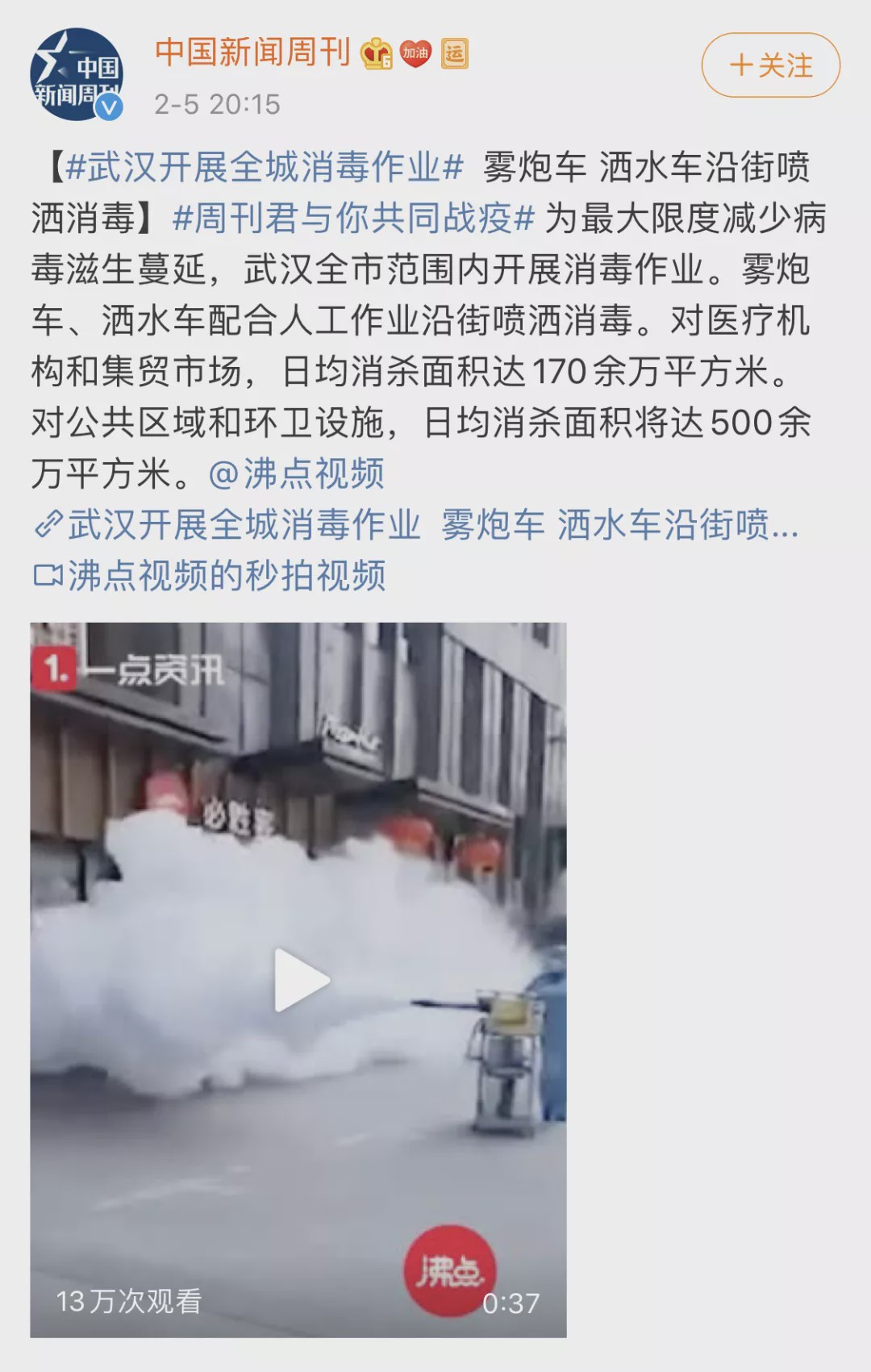Open hashtag #周刊君与你共同战疫#
This screenshot has width=871, height=1372.
coord(354,219)
